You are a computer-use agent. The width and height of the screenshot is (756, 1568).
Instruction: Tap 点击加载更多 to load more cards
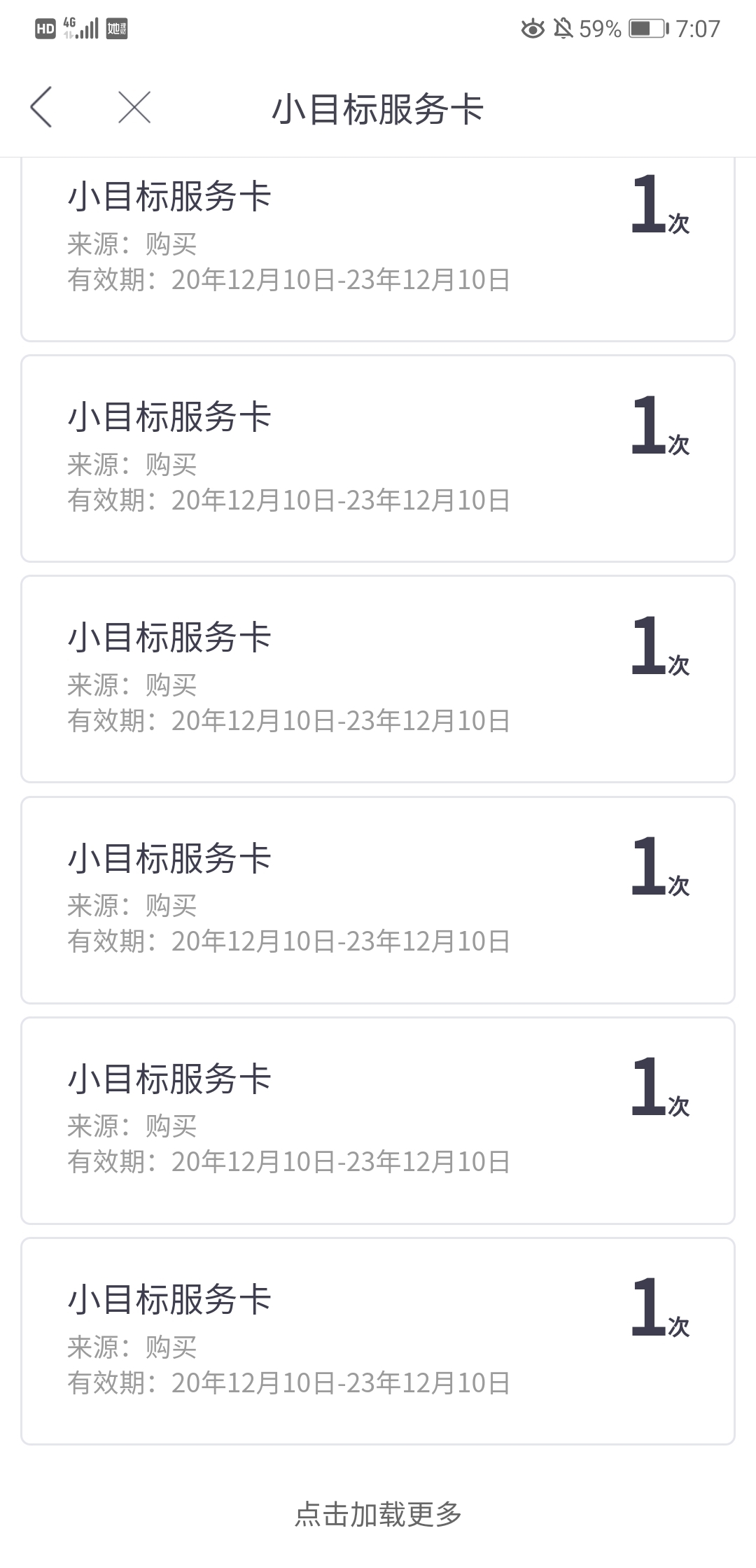[x=378, y=1513]
